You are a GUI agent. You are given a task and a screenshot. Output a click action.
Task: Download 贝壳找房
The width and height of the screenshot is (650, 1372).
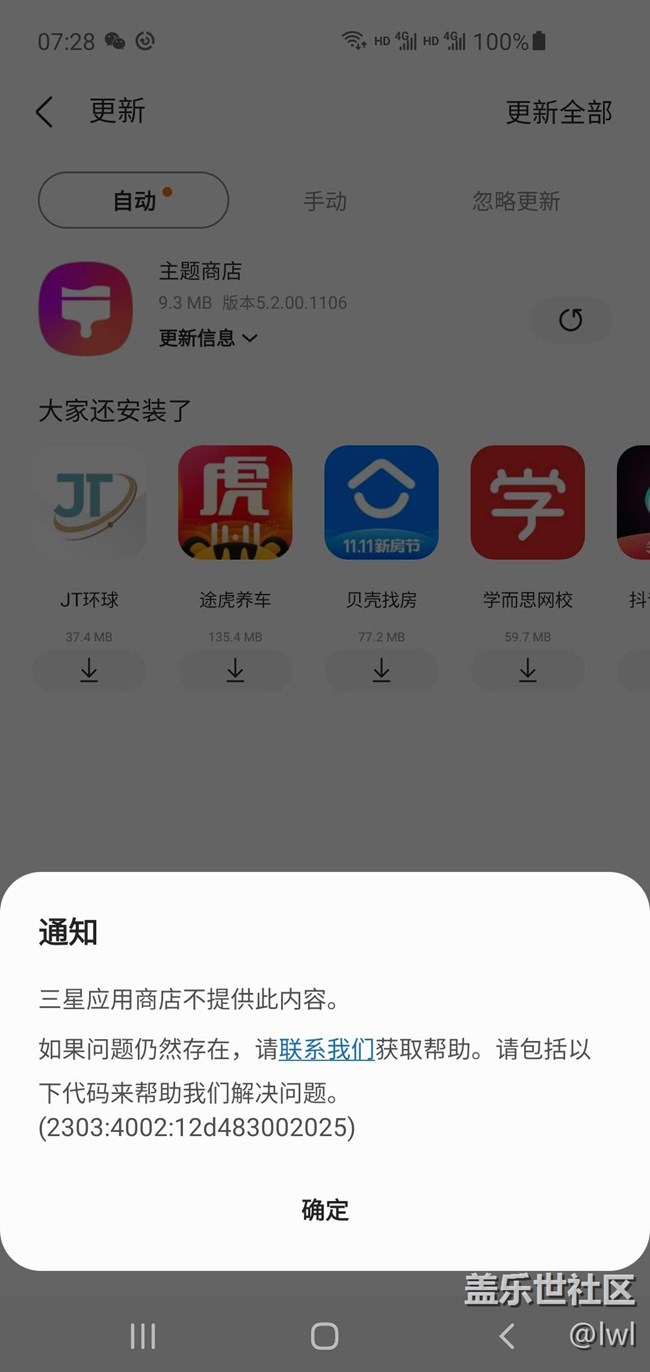click(x=381, y=671)
